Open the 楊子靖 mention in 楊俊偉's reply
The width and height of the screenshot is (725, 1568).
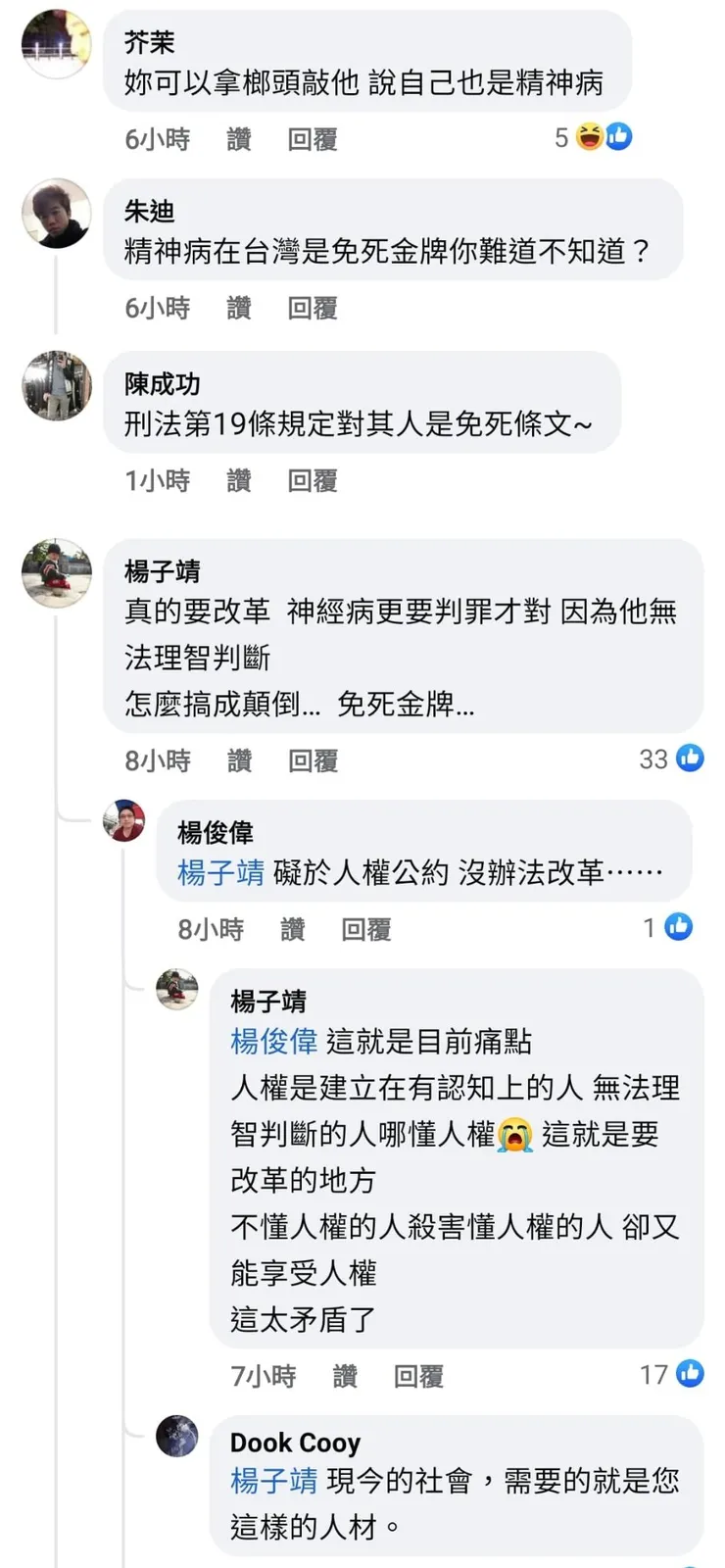pos(219,870)
